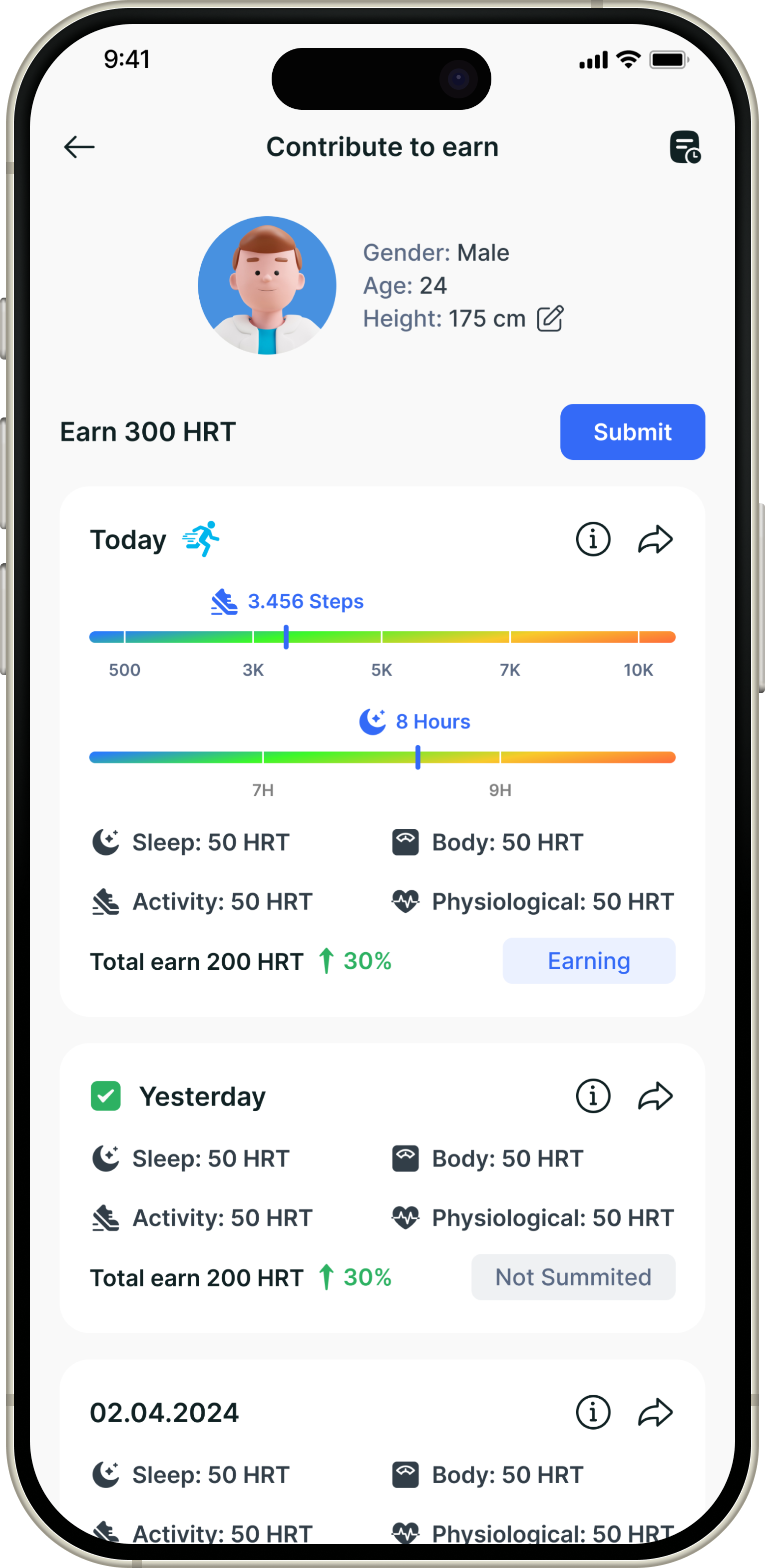Edit profile details with the pencil icon
The image size is (765, 1568).
[x=550, y=319]
